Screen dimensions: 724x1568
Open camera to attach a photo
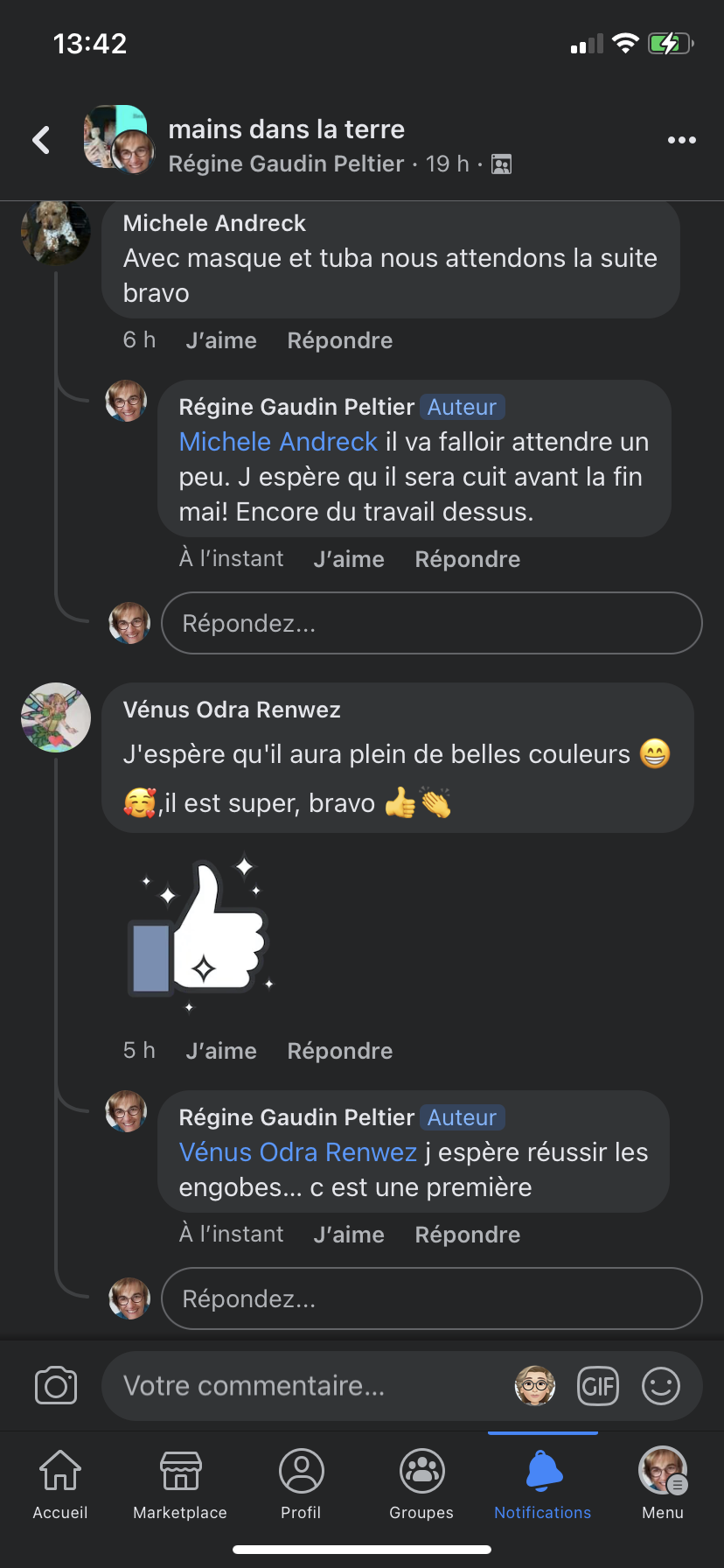pyautogui.click(x=56, y=1386)
